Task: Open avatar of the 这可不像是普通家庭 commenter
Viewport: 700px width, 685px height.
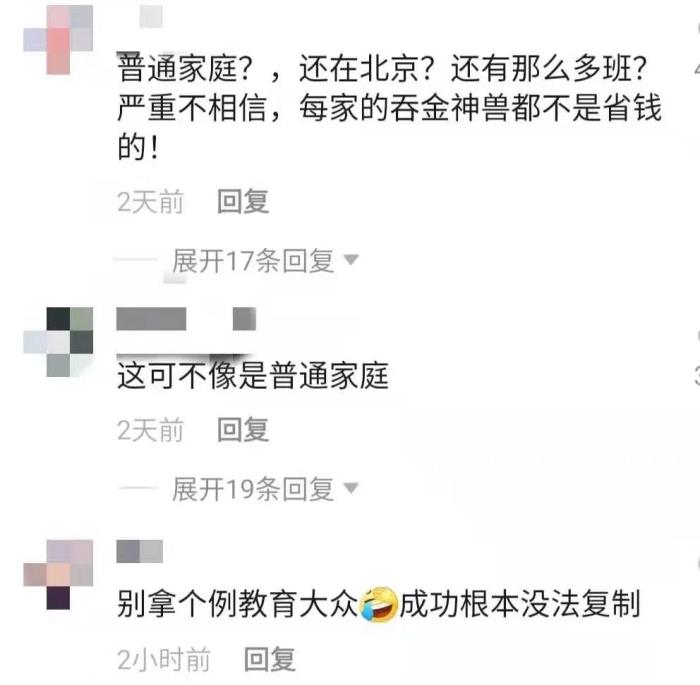Action: [58, 342]
